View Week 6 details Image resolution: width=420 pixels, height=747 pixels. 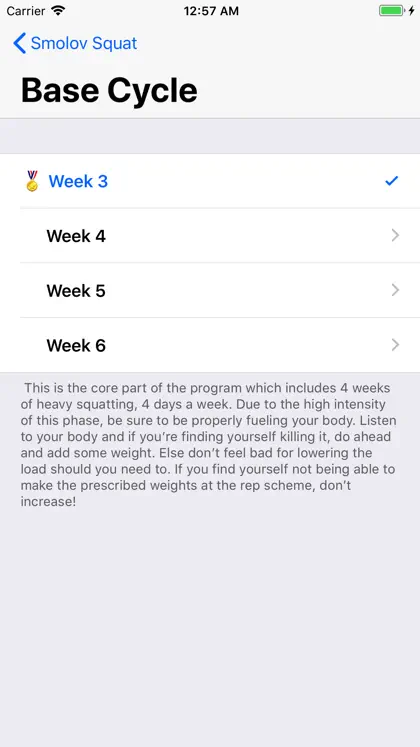coord(210,345)
